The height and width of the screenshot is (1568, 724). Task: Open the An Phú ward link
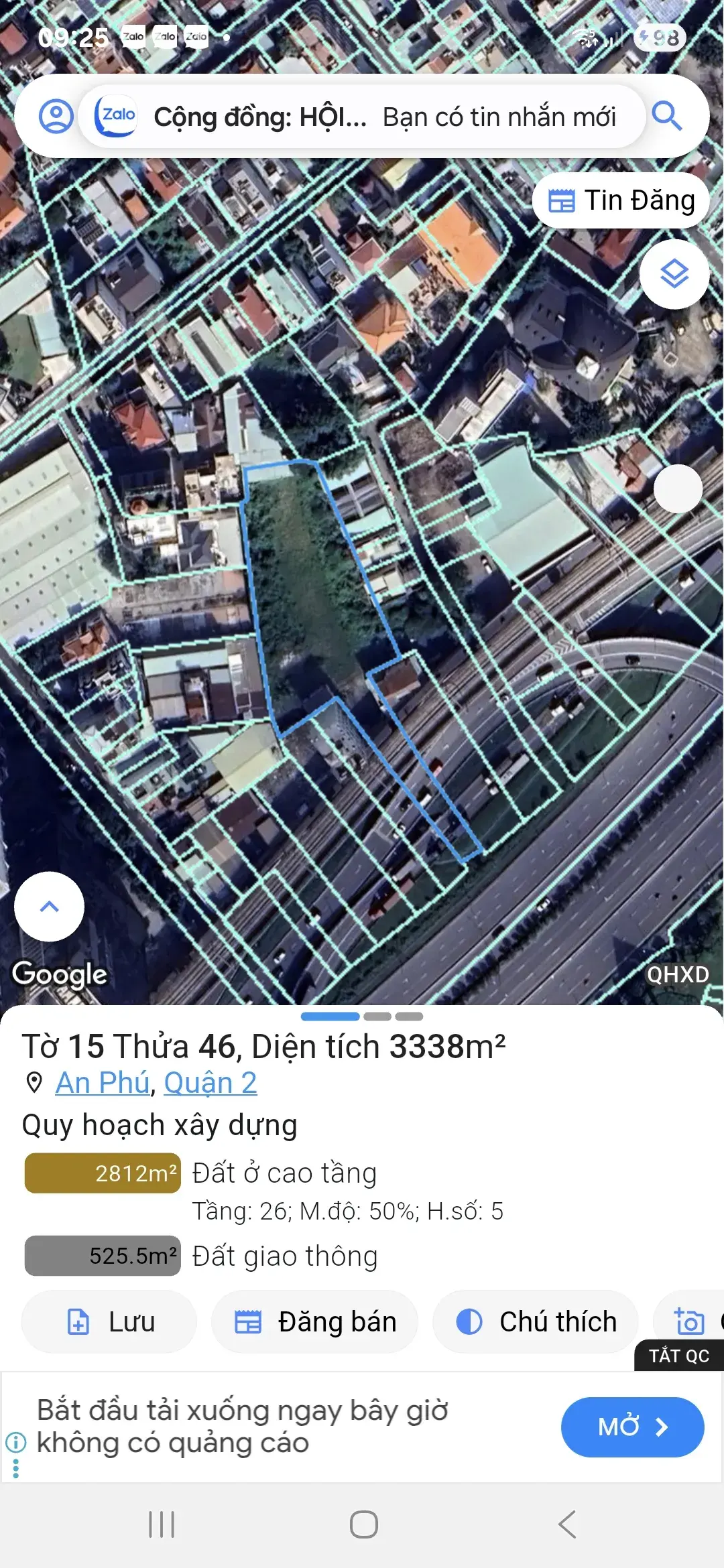103,1083
